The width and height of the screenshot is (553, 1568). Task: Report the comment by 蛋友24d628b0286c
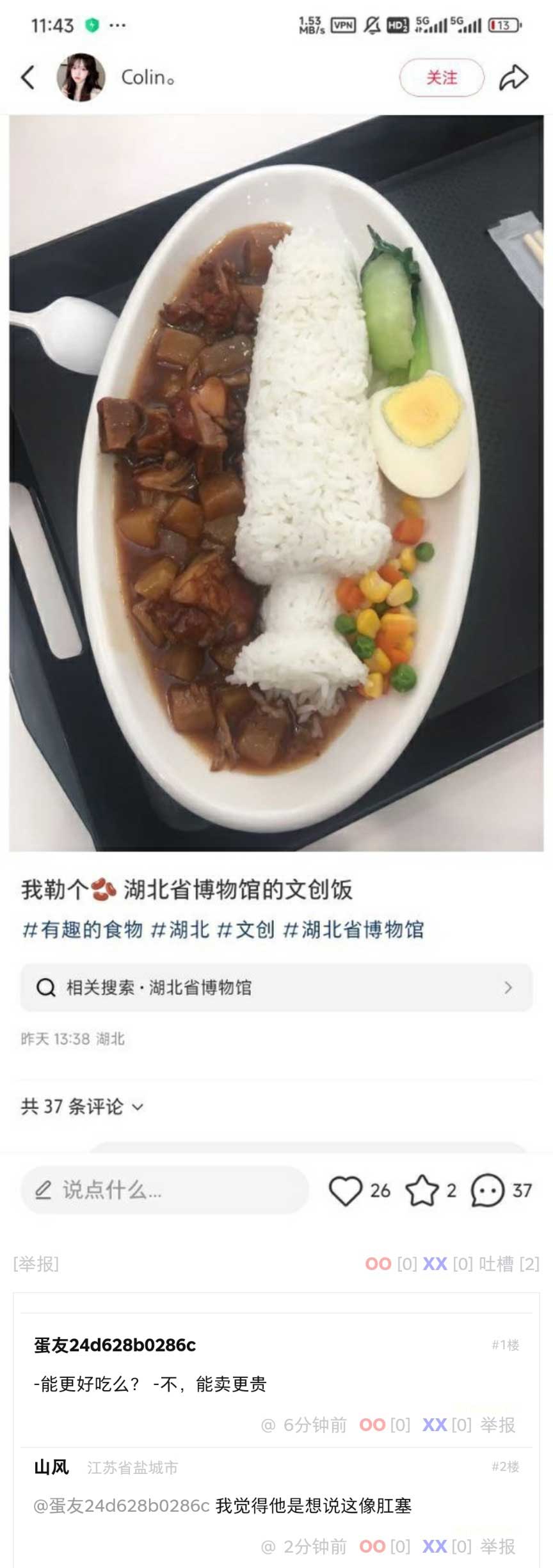tap(497, 1425)
